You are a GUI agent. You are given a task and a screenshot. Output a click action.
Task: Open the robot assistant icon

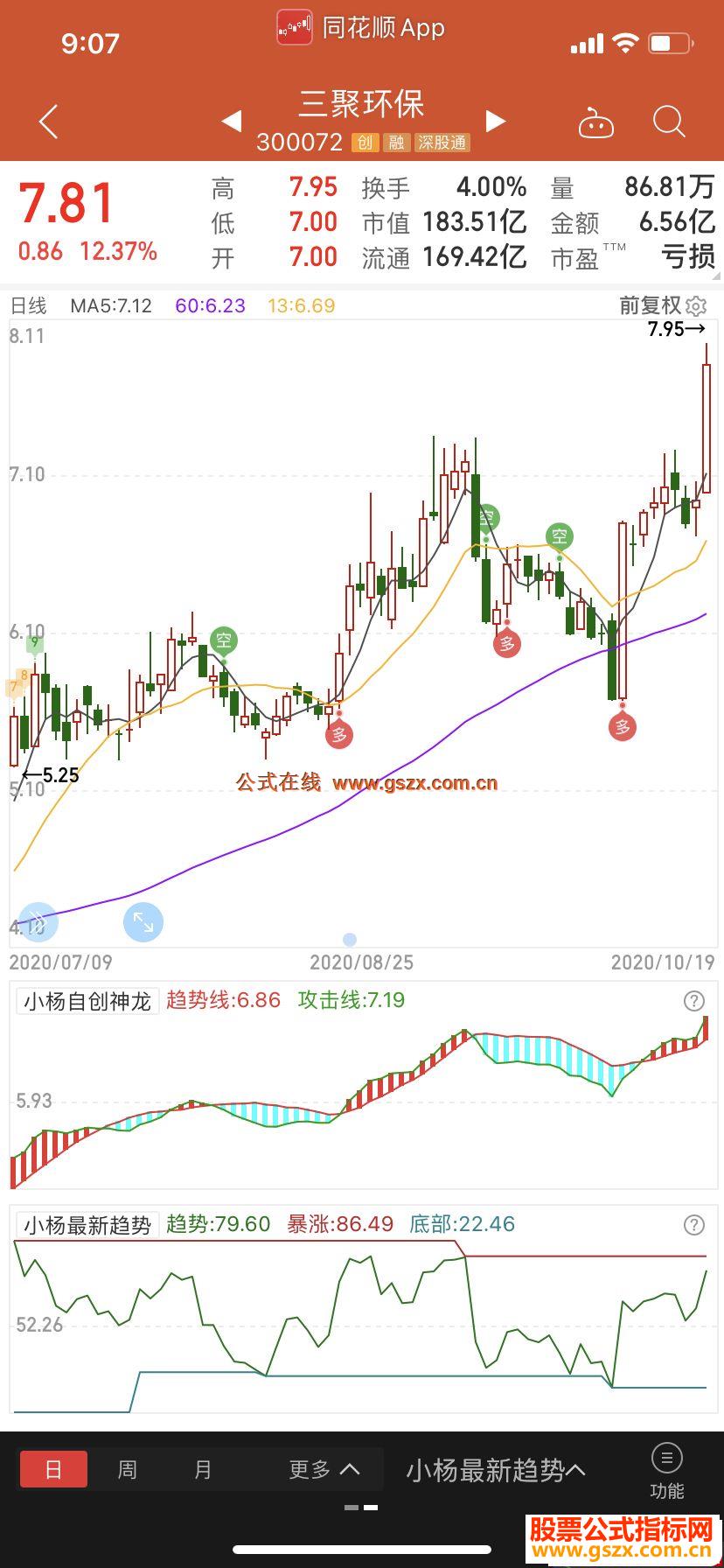596,123
